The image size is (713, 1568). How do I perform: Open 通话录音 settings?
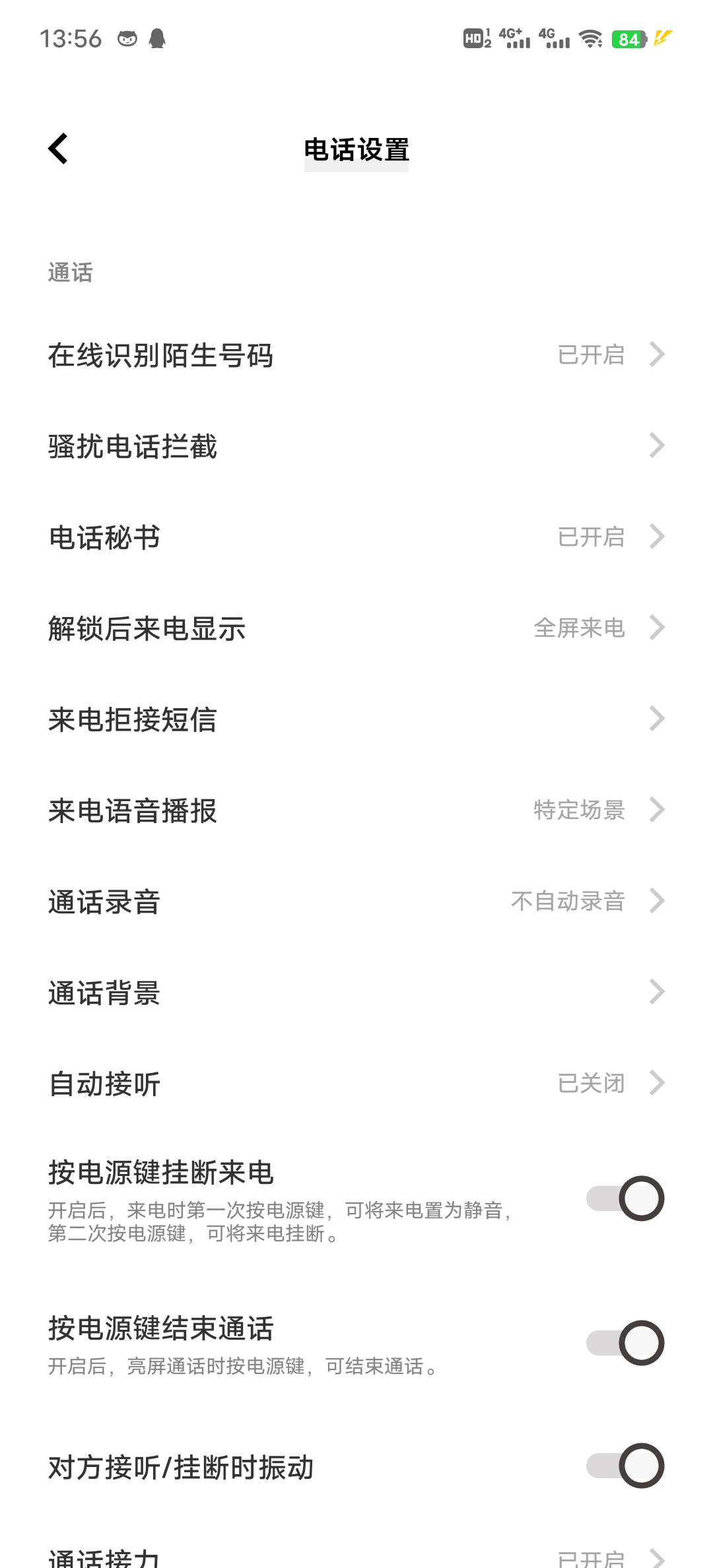pos(356,901)
